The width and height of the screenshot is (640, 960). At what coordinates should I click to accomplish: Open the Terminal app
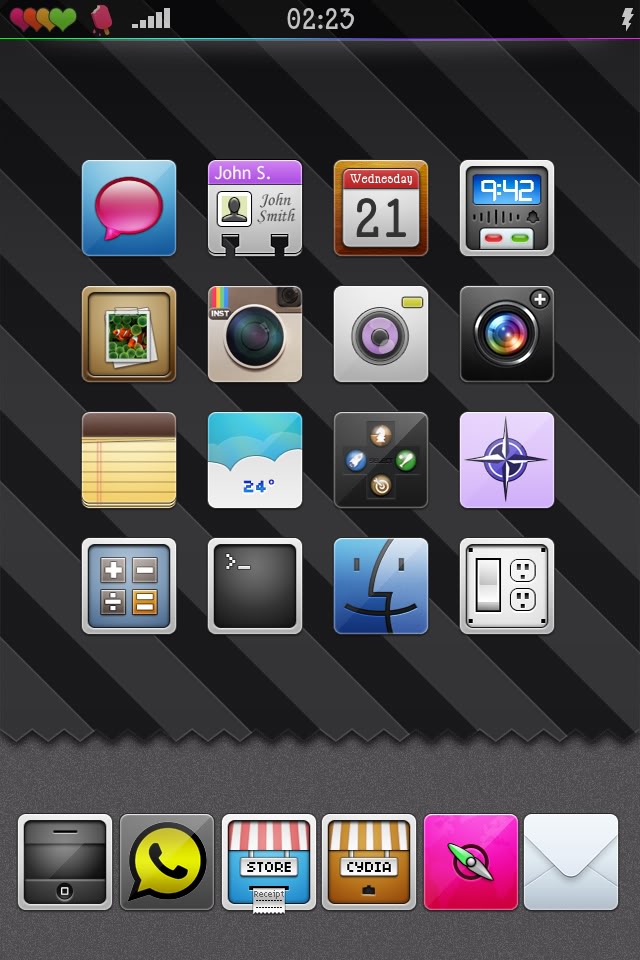pyautogui.click(x=255, y=586)
